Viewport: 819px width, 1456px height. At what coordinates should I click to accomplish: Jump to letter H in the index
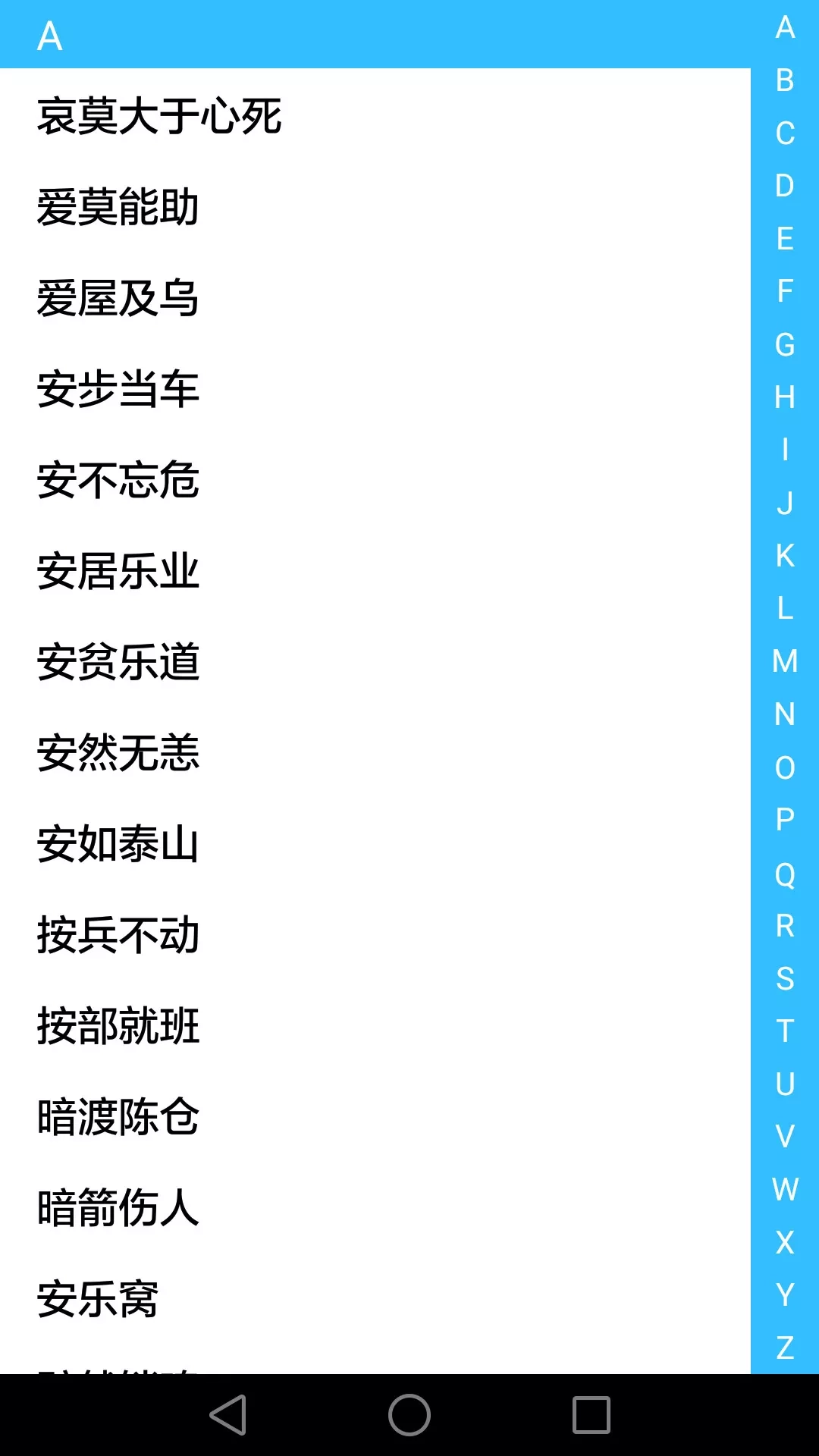tap(785, 397)
